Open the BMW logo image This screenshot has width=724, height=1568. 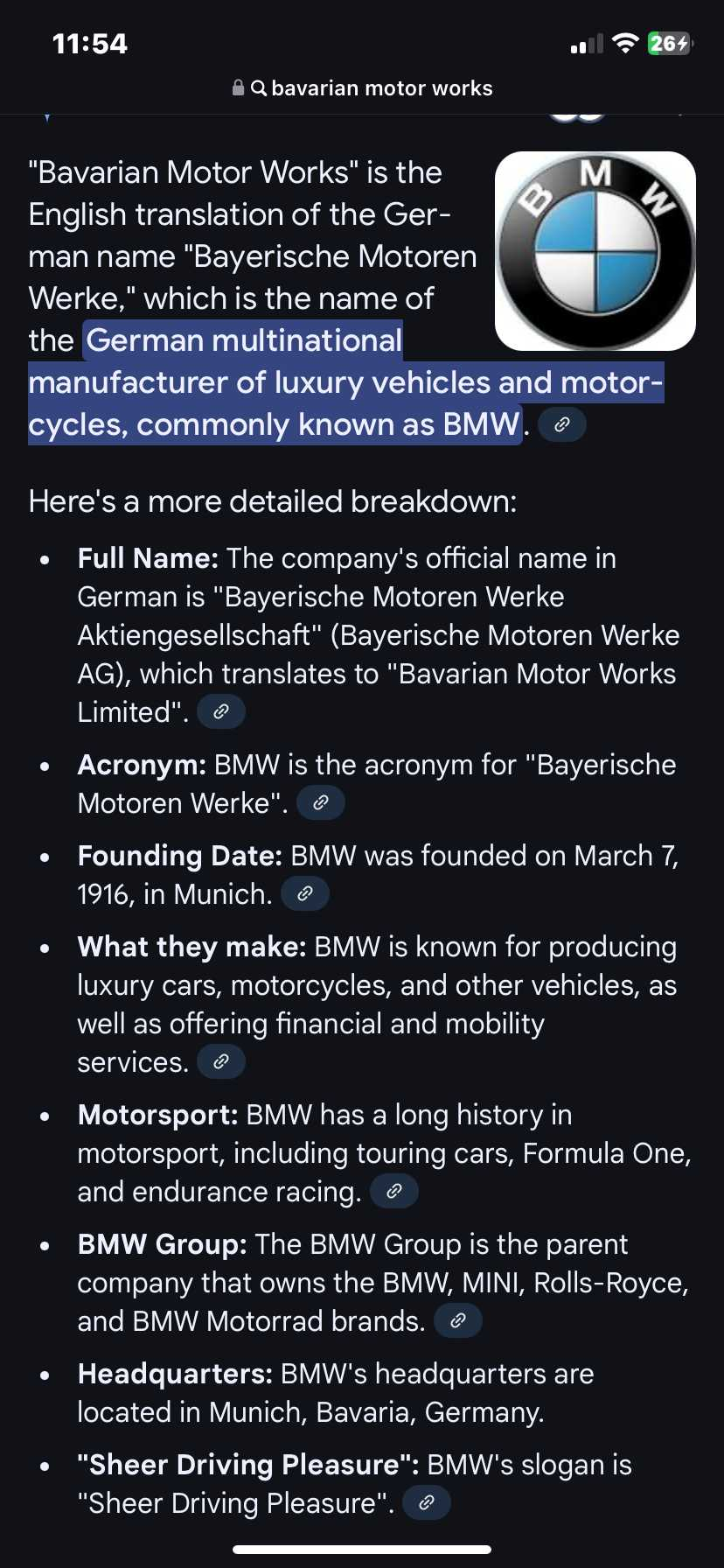click(595, 251)
